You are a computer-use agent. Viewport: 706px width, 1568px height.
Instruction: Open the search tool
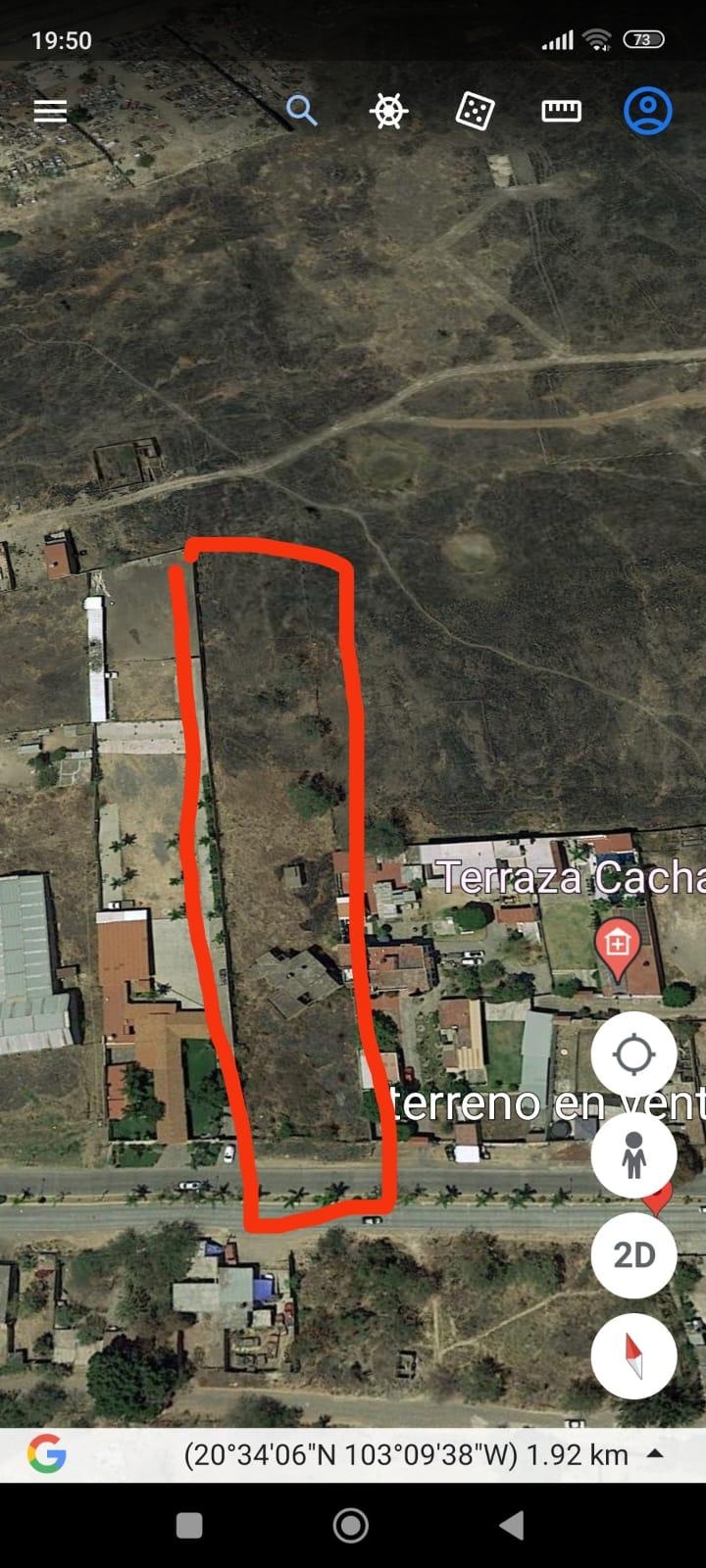pos(301,111)
